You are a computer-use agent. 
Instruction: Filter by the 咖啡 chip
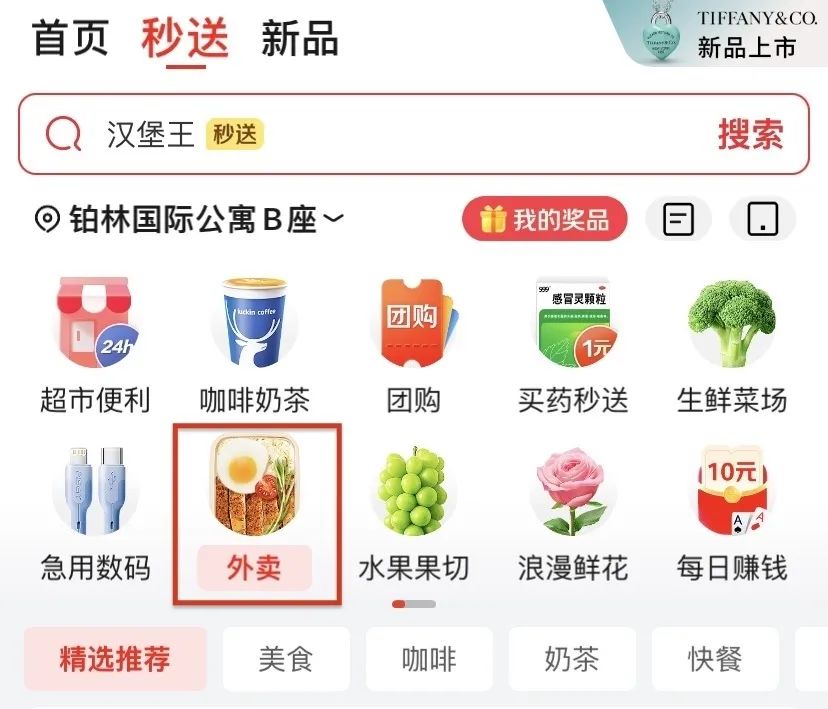pos(429,659)
